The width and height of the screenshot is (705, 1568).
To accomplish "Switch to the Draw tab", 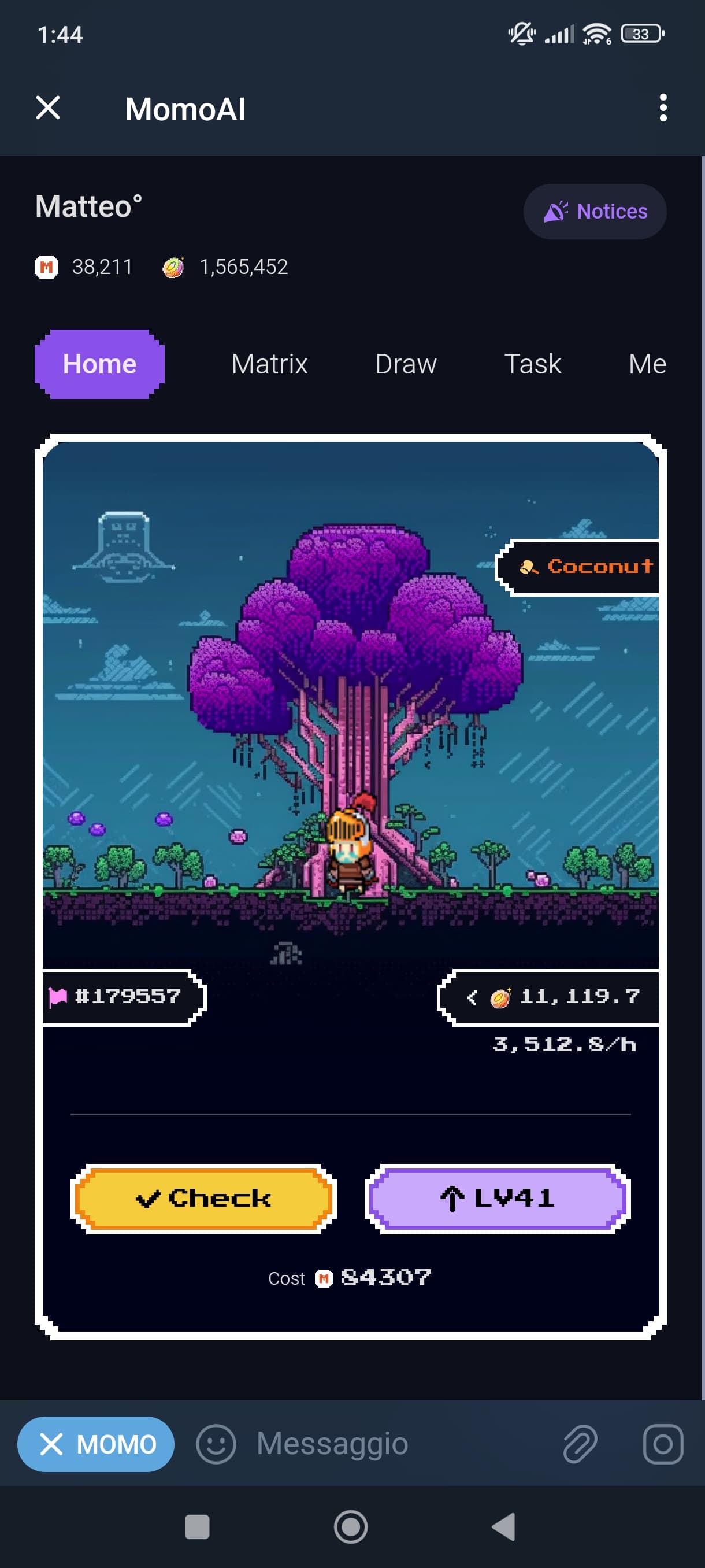I will (x=405, y=364).
